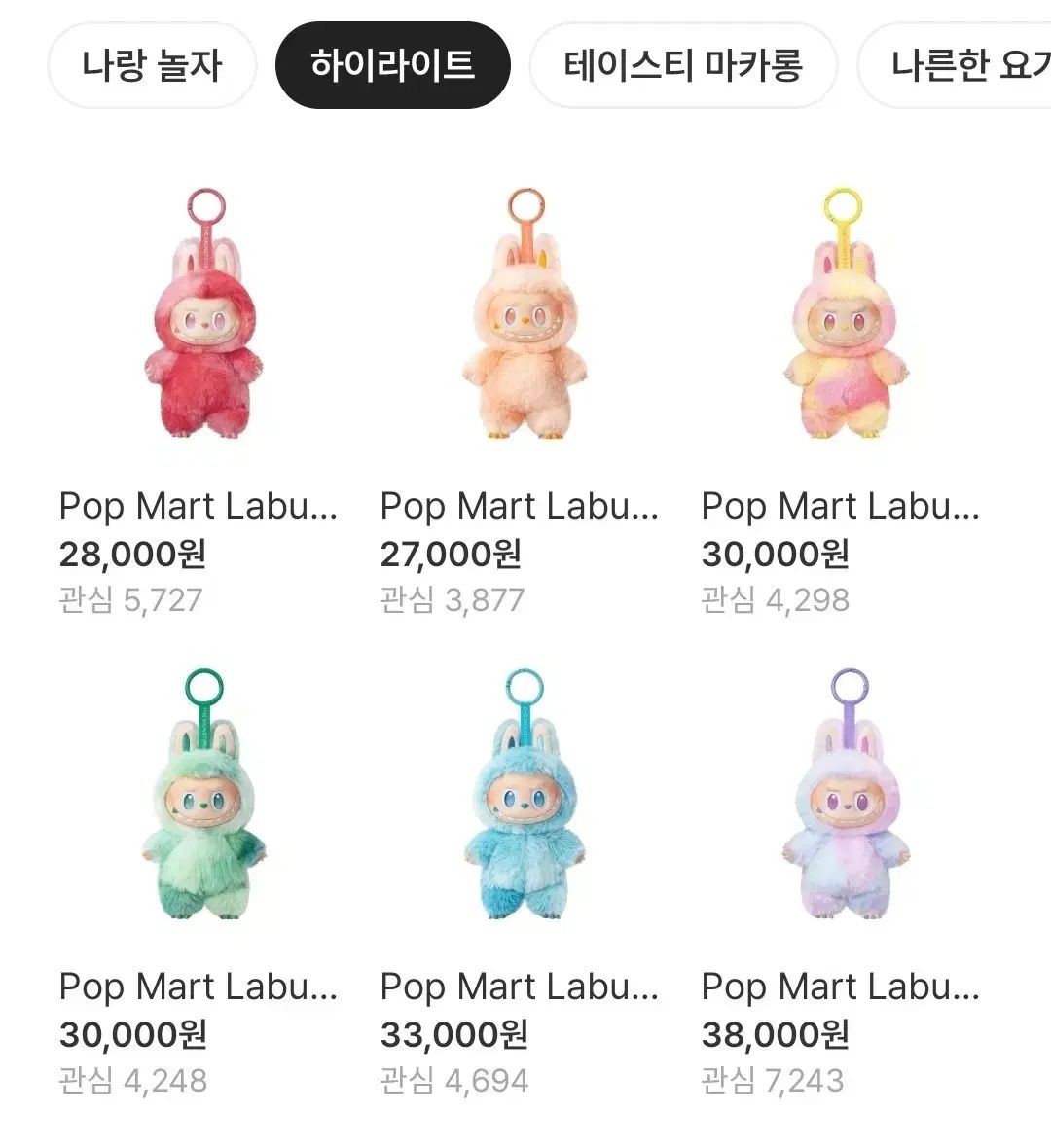
Task: Select the 하이라이트 filter tab
Action: pyautogui.click(x=393, y=64)
